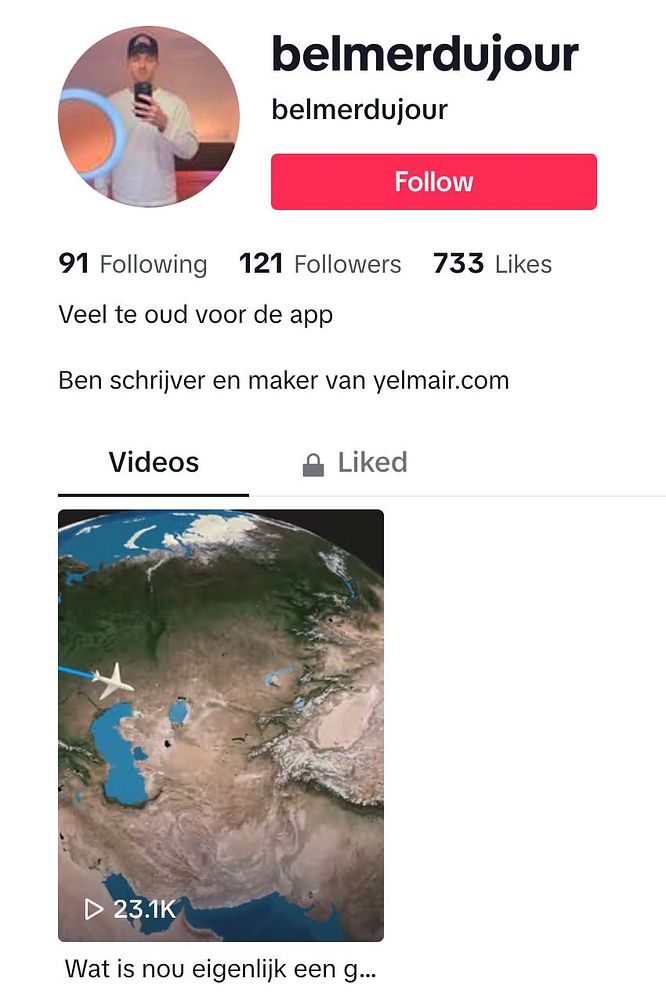View belmerdujour's profile picture
The height and width of the screenshot is (1000, 666).
pyautogui.click(x=149, y=116)
